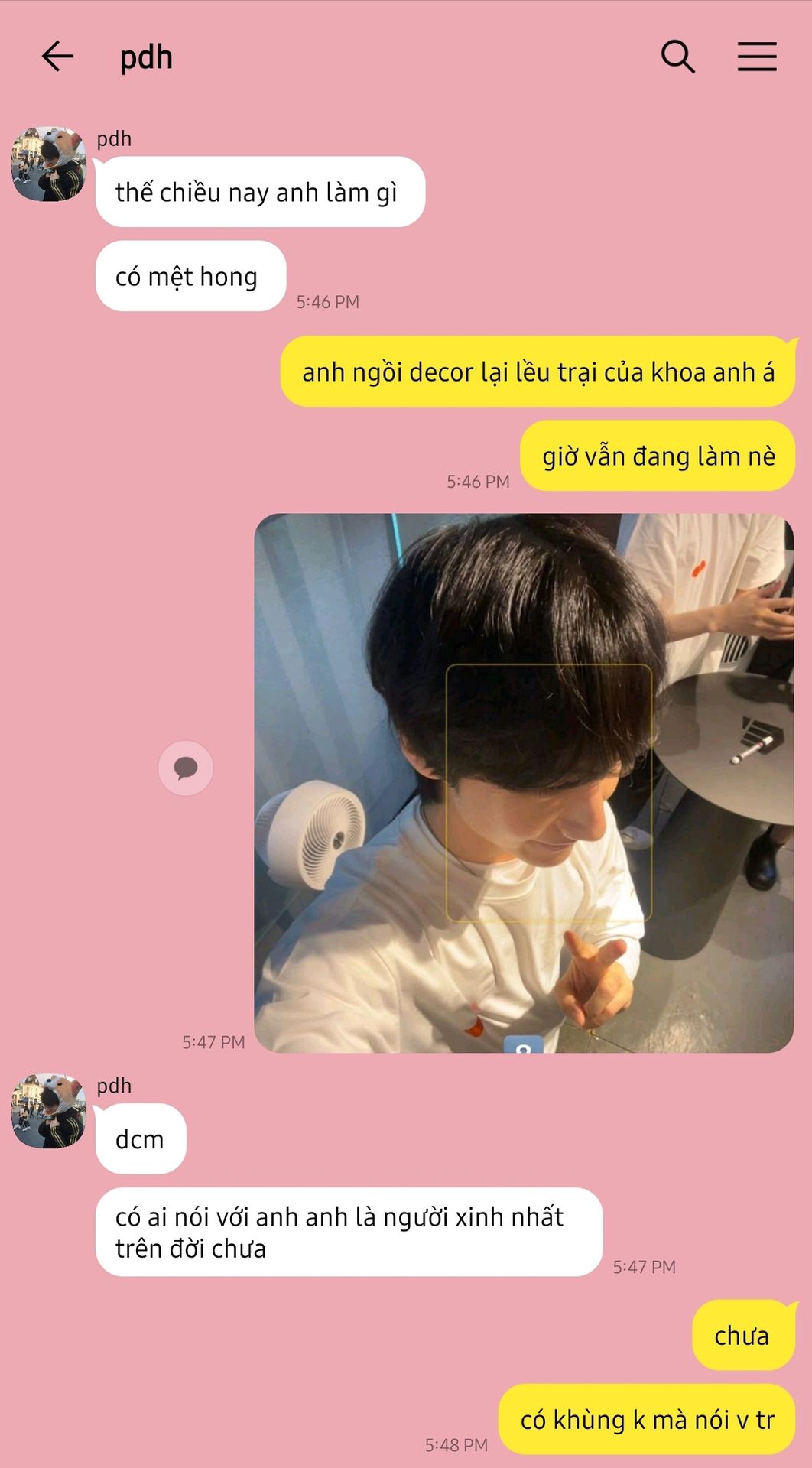
Task: Tap the comment bubble beside the photo
Action: coord(186,768)
